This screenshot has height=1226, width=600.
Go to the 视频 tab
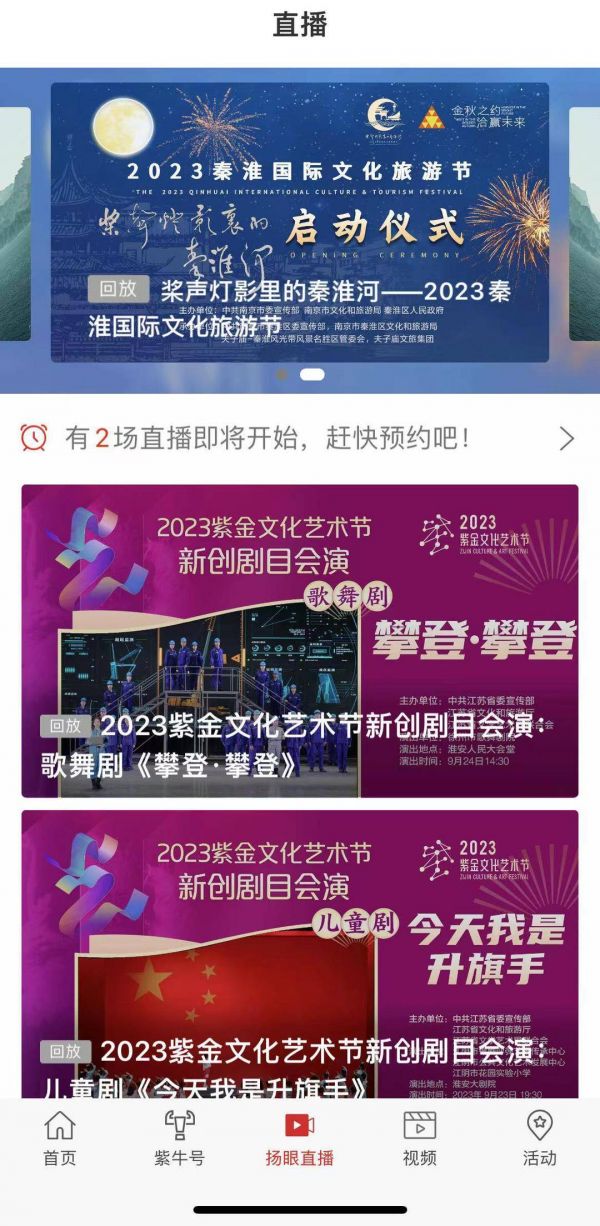coord(419,1138)
